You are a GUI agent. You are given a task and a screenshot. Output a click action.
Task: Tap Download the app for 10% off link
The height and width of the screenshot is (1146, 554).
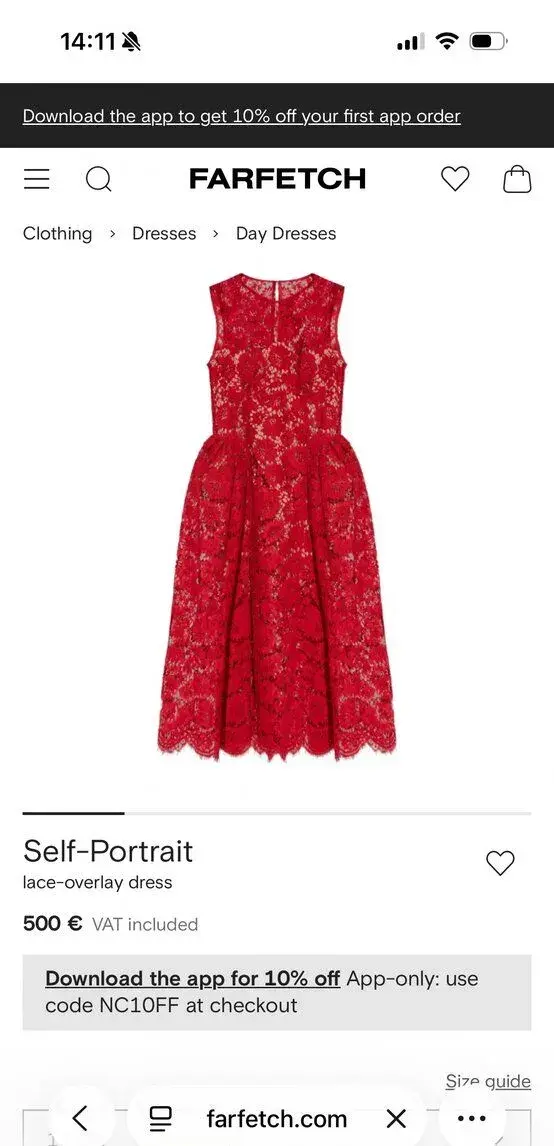[192, 979]
